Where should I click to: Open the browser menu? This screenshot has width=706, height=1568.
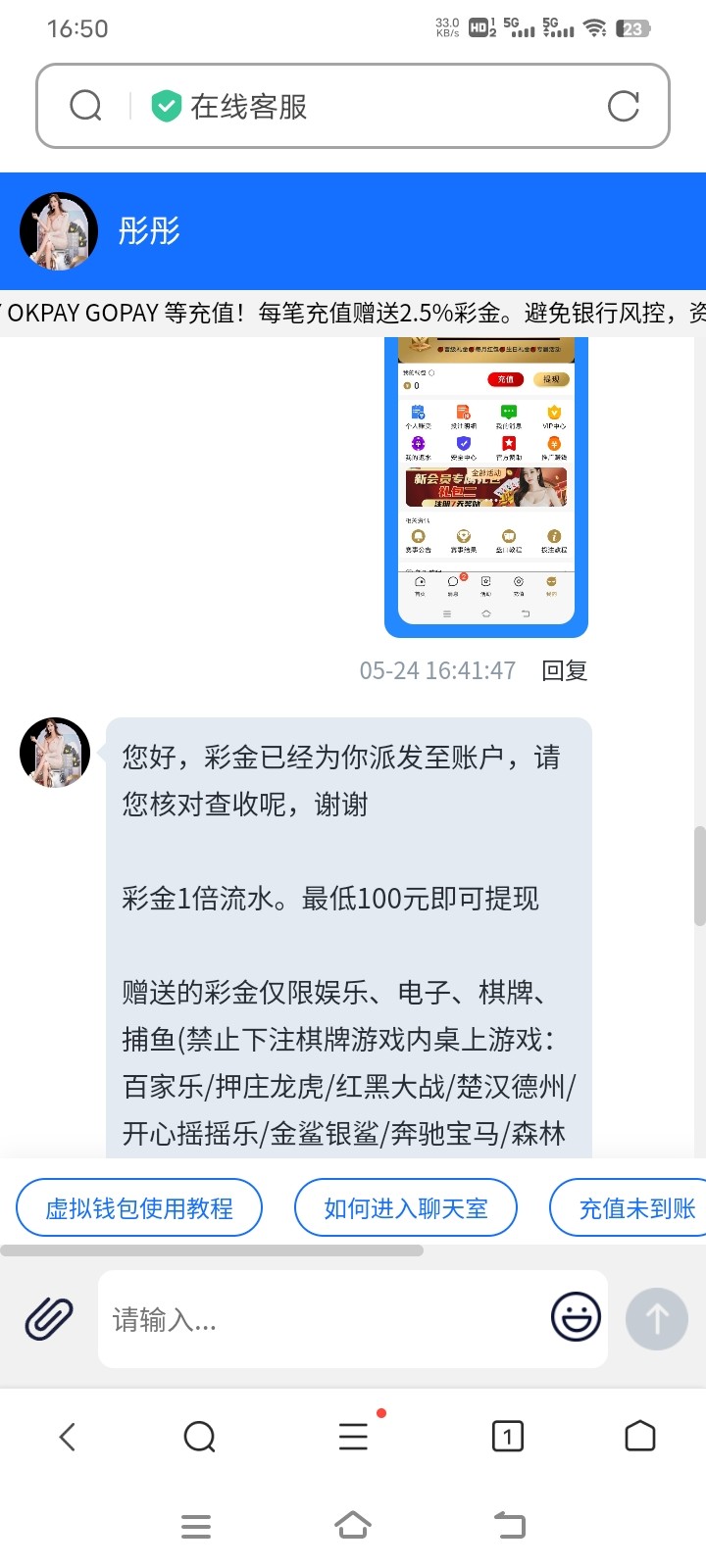coord(353,1437)
